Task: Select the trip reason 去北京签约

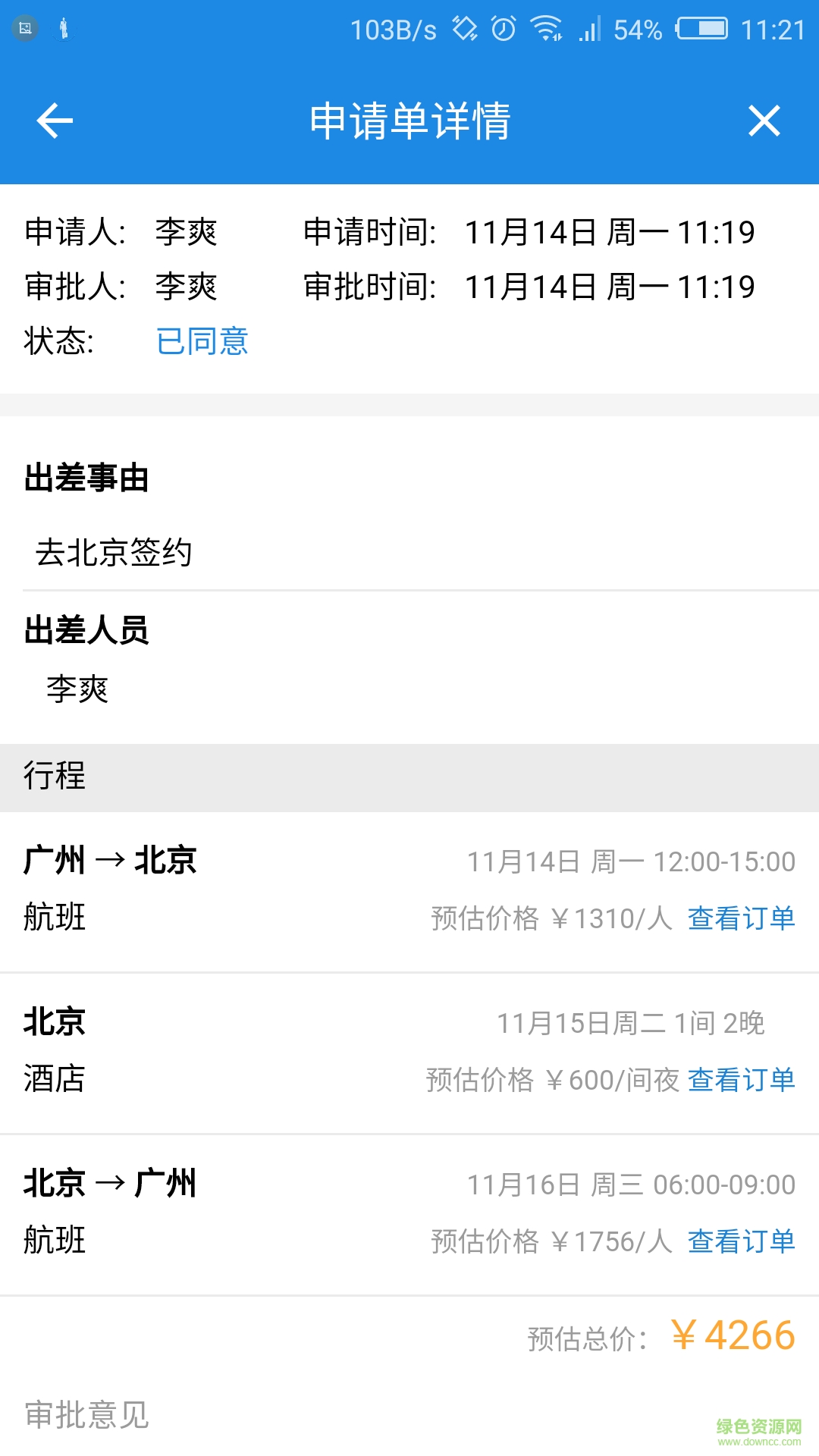Action: coord(112,554)
